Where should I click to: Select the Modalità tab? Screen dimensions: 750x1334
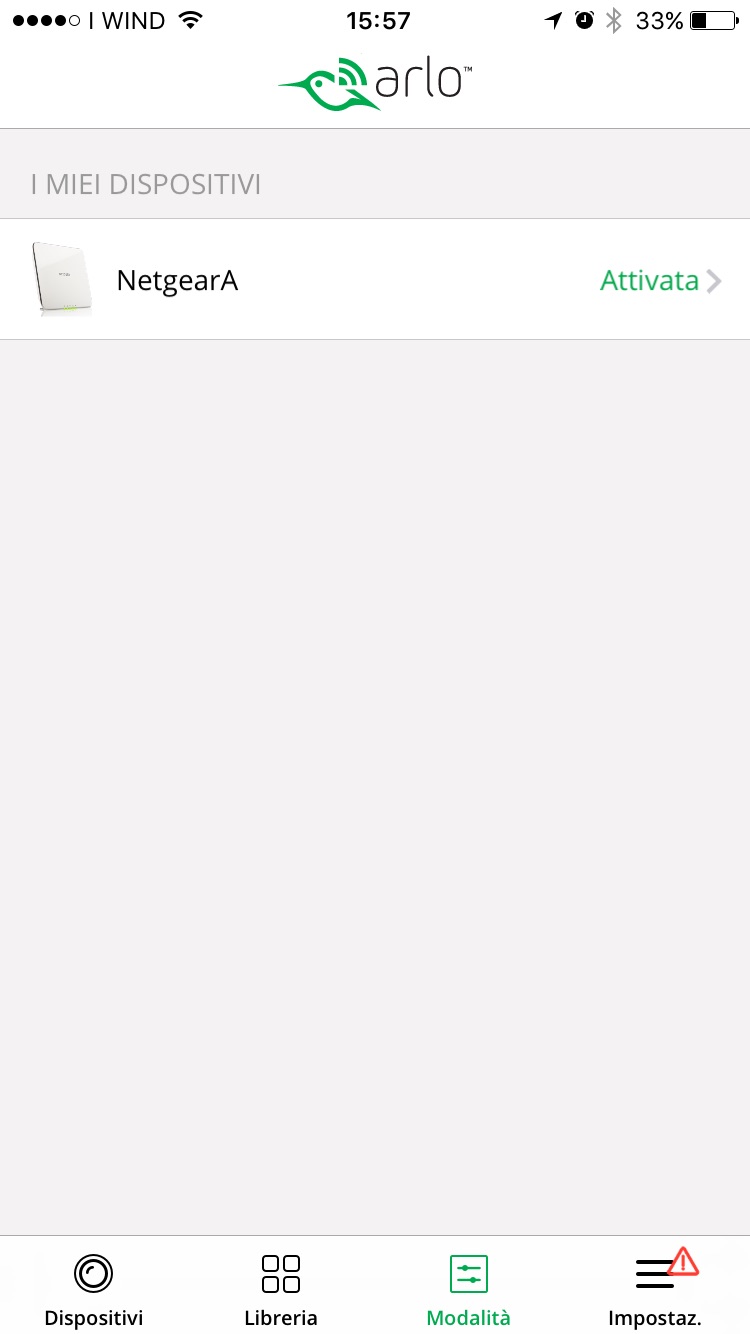468,1289
